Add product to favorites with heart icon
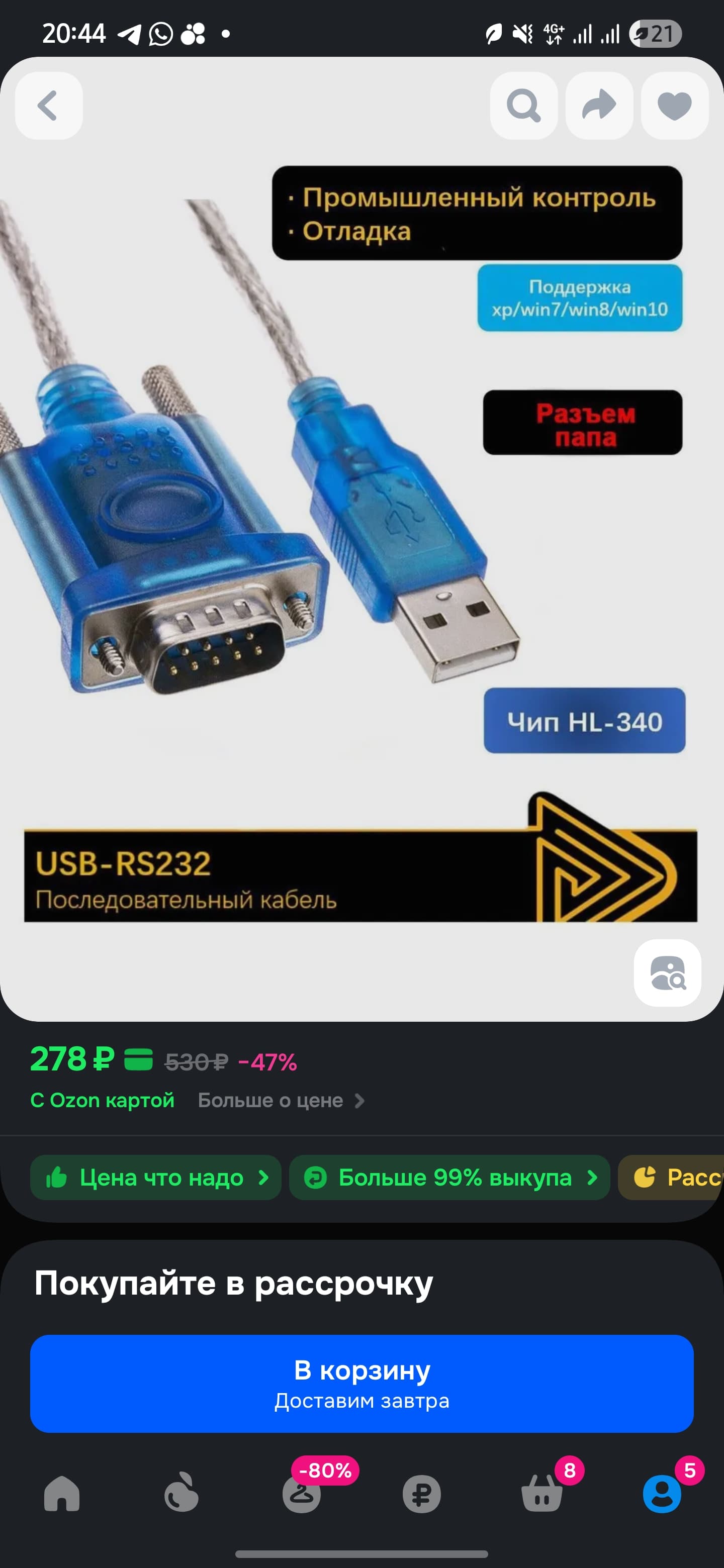The width and height of the screenshot is (724, 1568). point(675,106)
